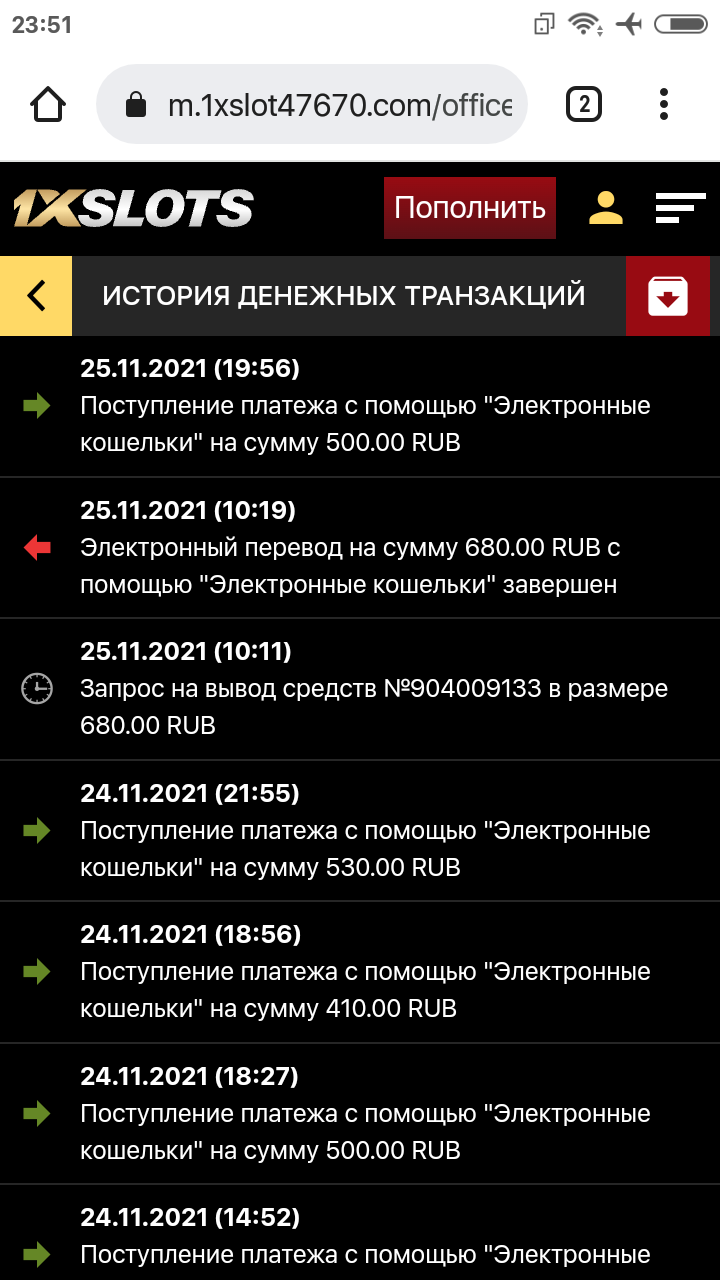Screen dimensions: 720x1280
Task: Collapse history using the yellow back chevron
Action: pyautogui.click(x=36, y=296)
